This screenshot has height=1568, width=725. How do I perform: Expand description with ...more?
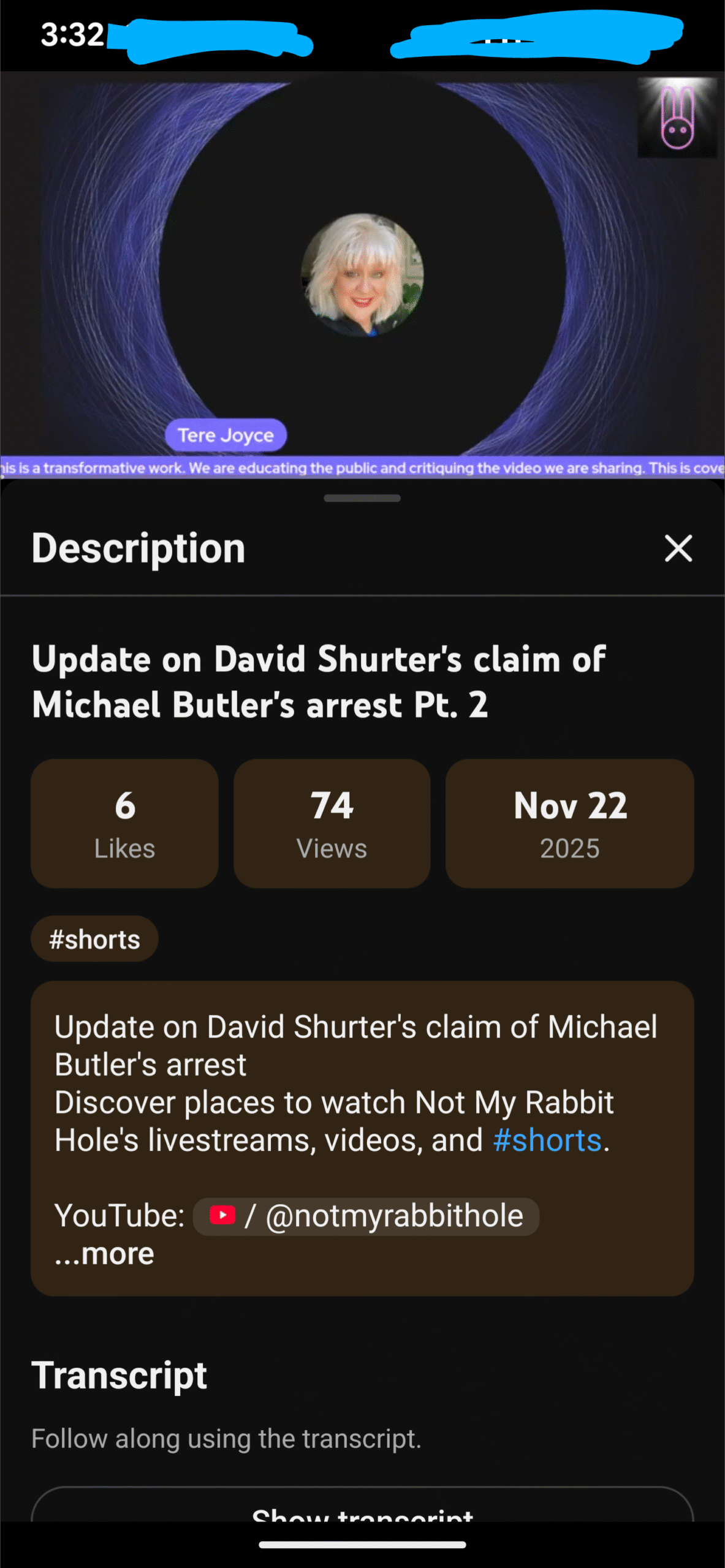click(x=104, y=1253)
